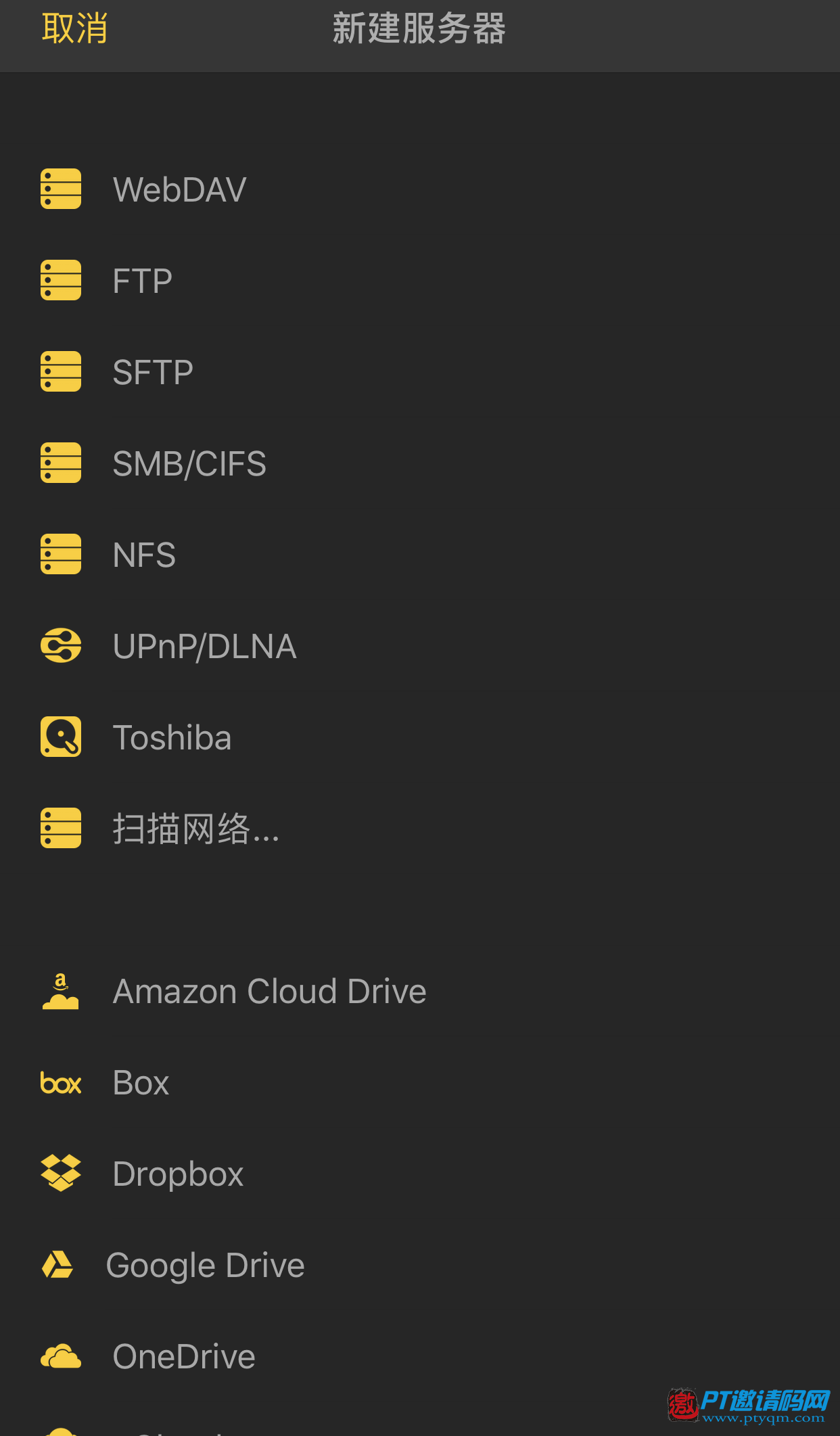Connect Amazon Cloud Drive
Image resolution: width=840 pixels, height=1436 pixels.
coord(420,992)
